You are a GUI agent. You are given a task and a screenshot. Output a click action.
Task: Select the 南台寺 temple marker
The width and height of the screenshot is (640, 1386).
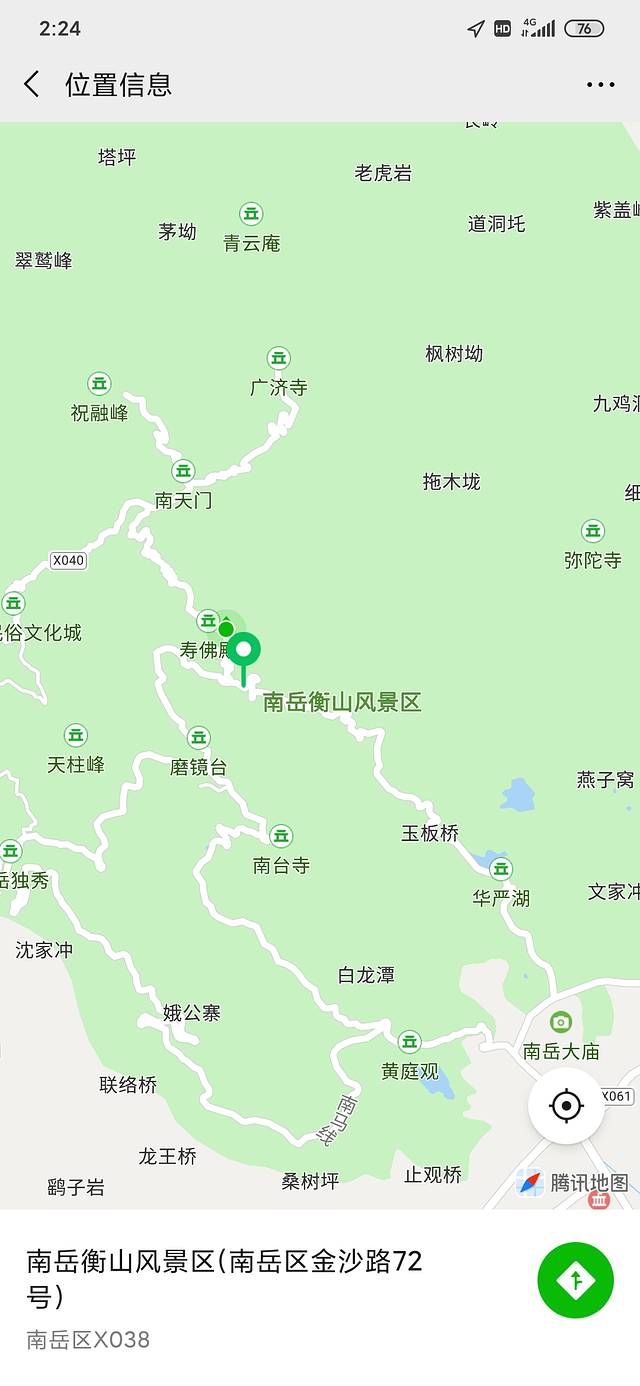tap(281, 836)
